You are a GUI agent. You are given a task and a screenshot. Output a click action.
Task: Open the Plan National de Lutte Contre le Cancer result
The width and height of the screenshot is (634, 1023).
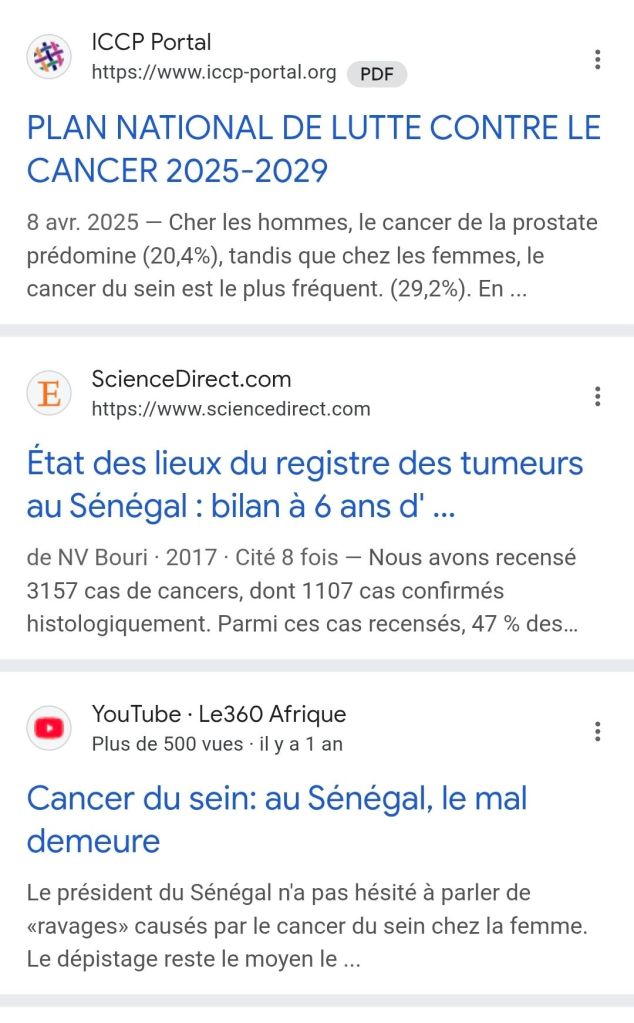pos(313,149)
